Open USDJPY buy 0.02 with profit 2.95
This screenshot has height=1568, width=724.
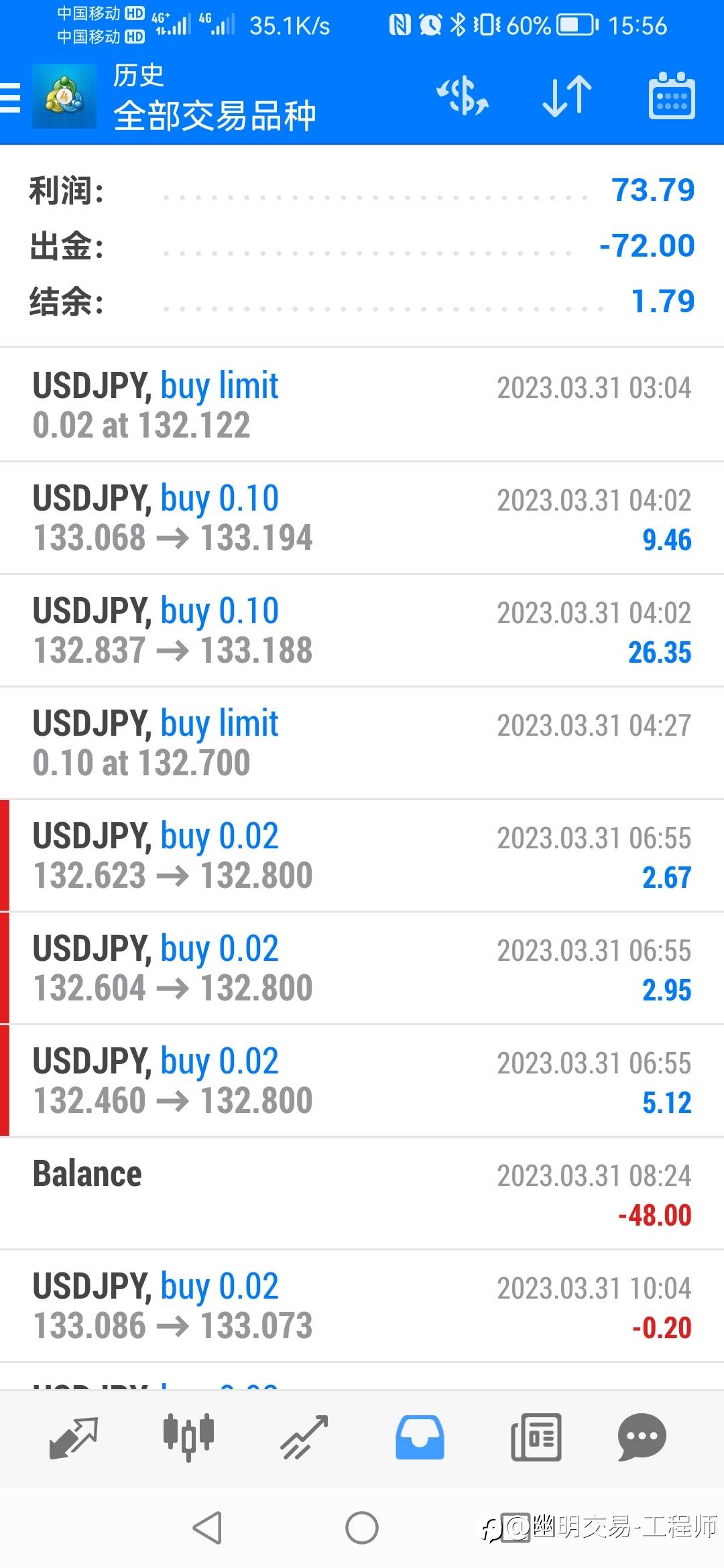tap(362, 968)
